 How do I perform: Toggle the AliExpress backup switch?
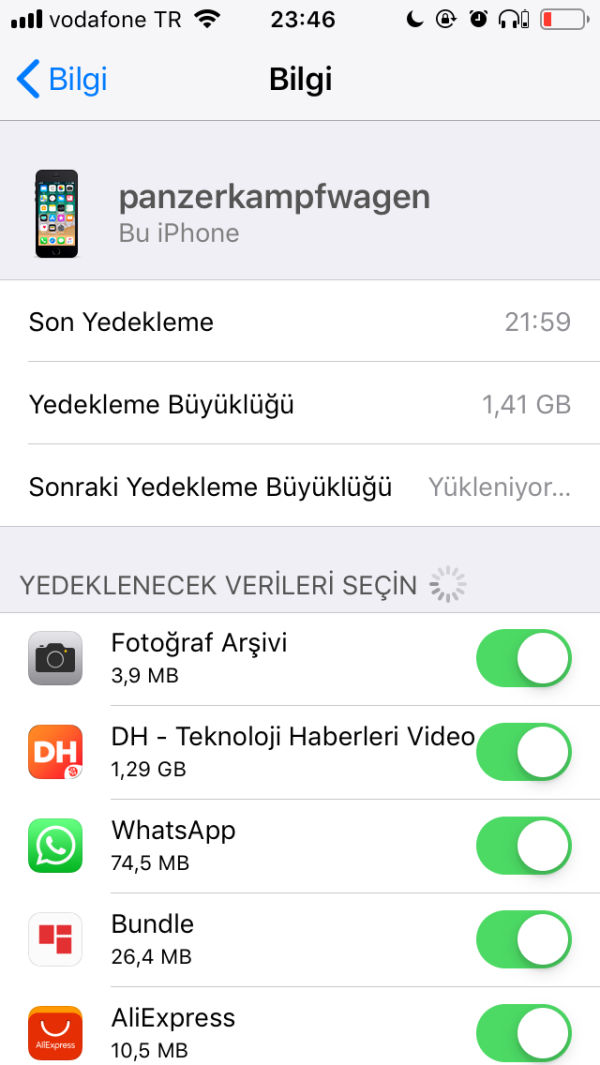tap(523, 1033)
